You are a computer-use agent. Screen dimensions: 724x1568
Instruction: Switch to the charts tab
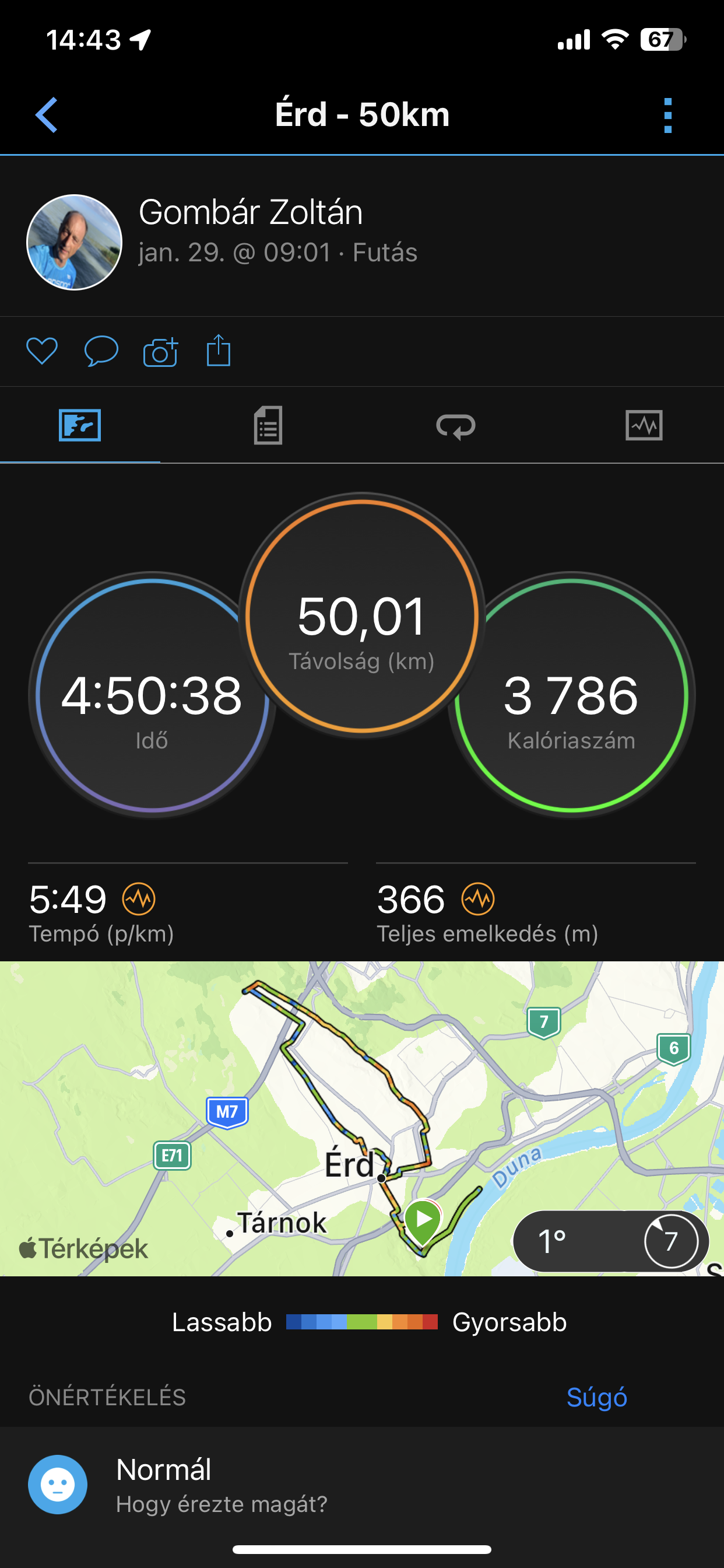(x=644, y=425)
